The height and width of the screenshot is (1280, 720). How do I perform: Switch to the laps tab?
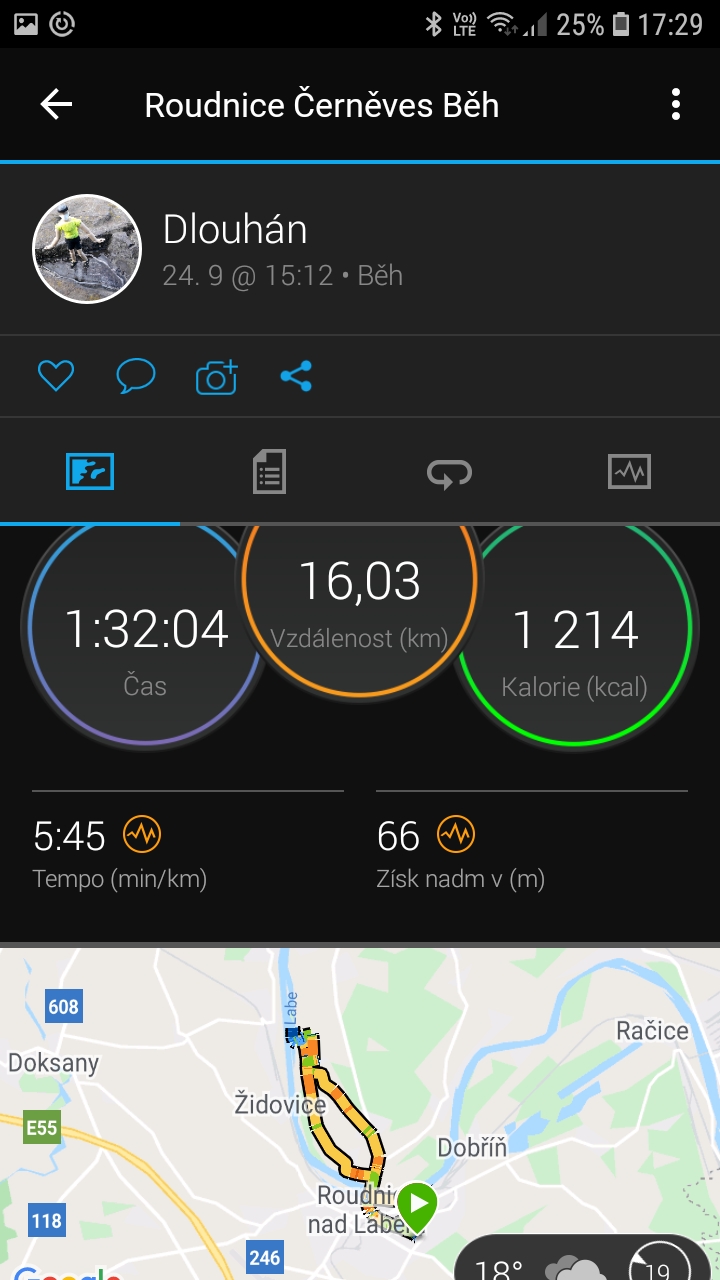pyautogui.click(x=450, y=471)
